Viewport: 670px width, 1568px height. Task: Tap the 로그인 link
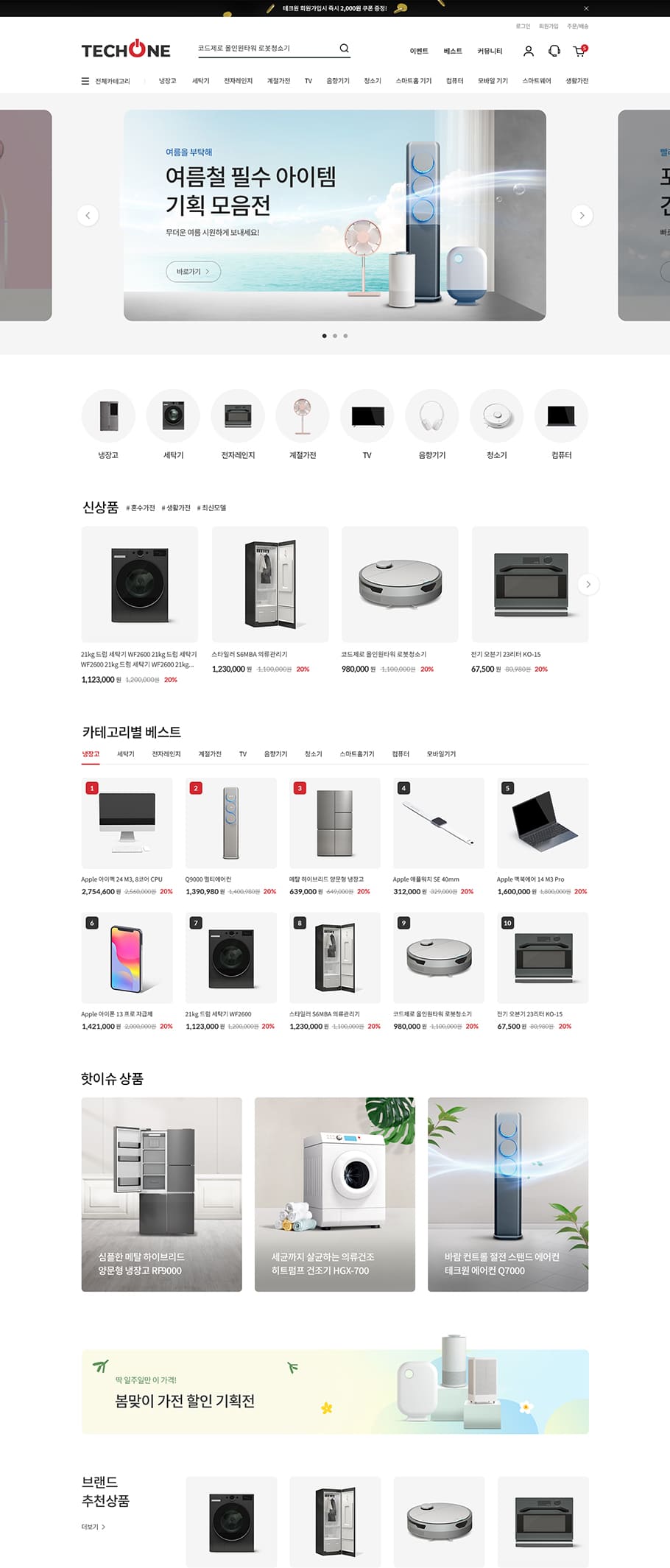(x=523, y=26)
